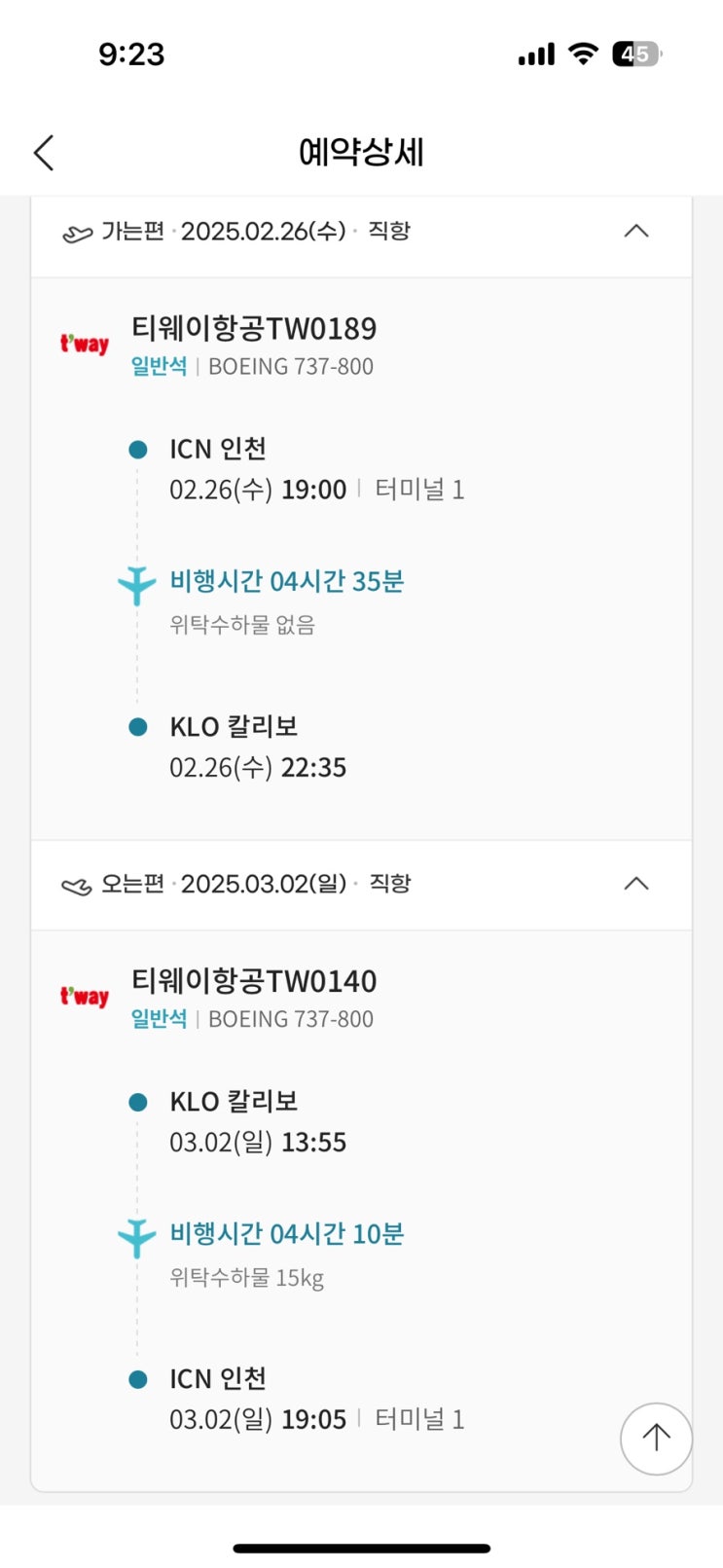The image size is (723, 1568).
Task: Go back from the 예약상세 page
Action: coord(44,153)
